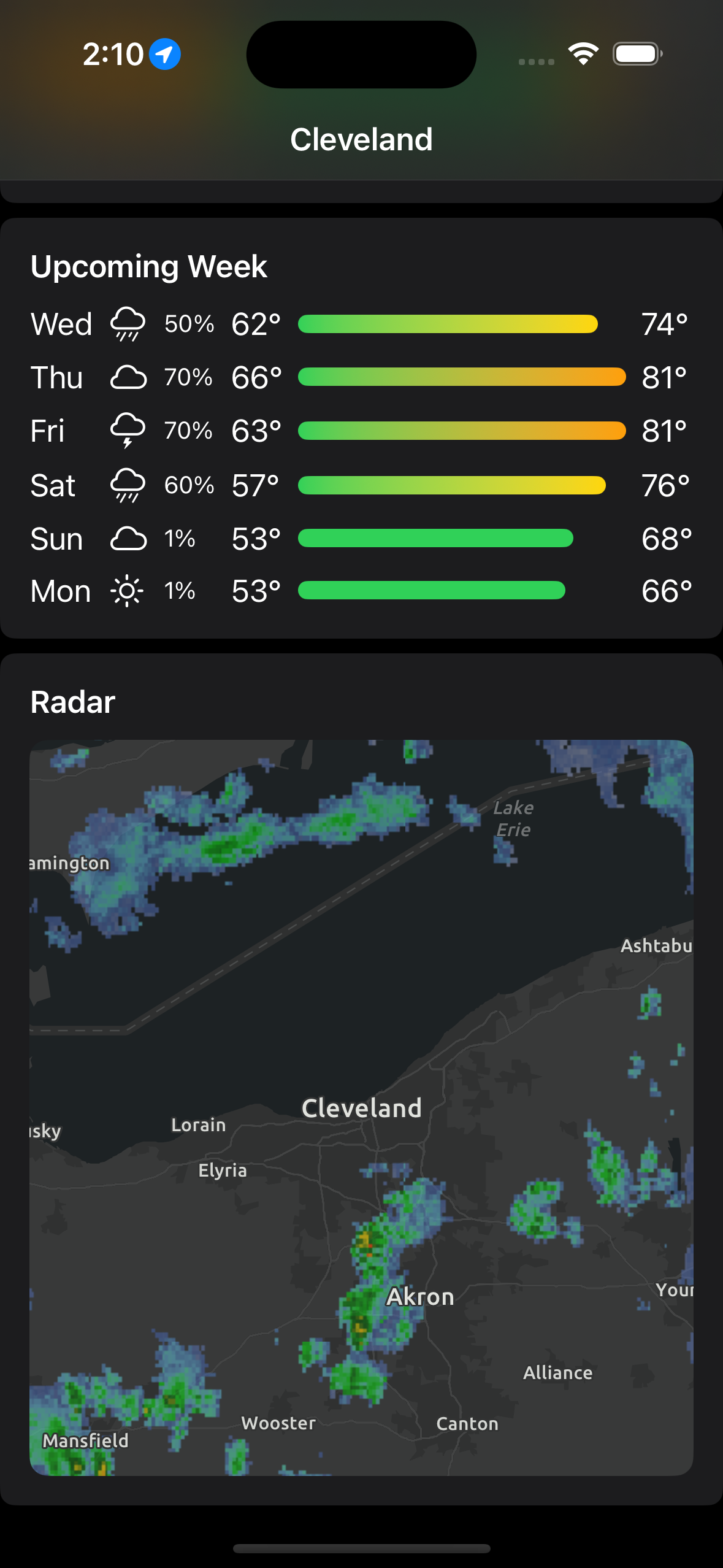Open Sat forecast details
Viewport: 723px width, 1568px height.
point(361,485)
